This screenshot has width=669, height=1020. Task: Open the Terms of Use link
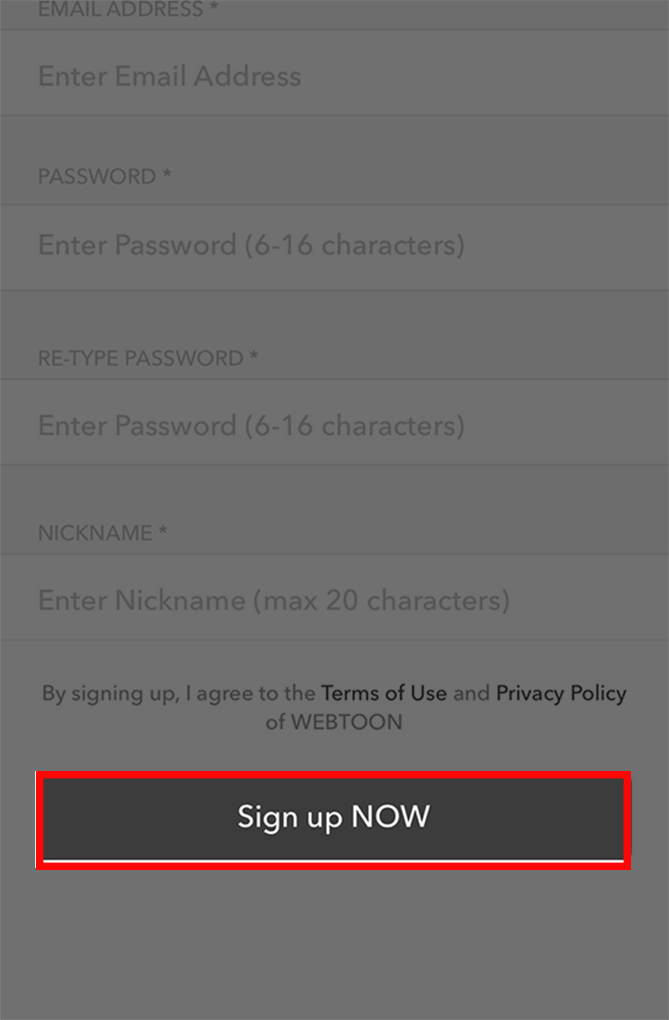[384, 693]
